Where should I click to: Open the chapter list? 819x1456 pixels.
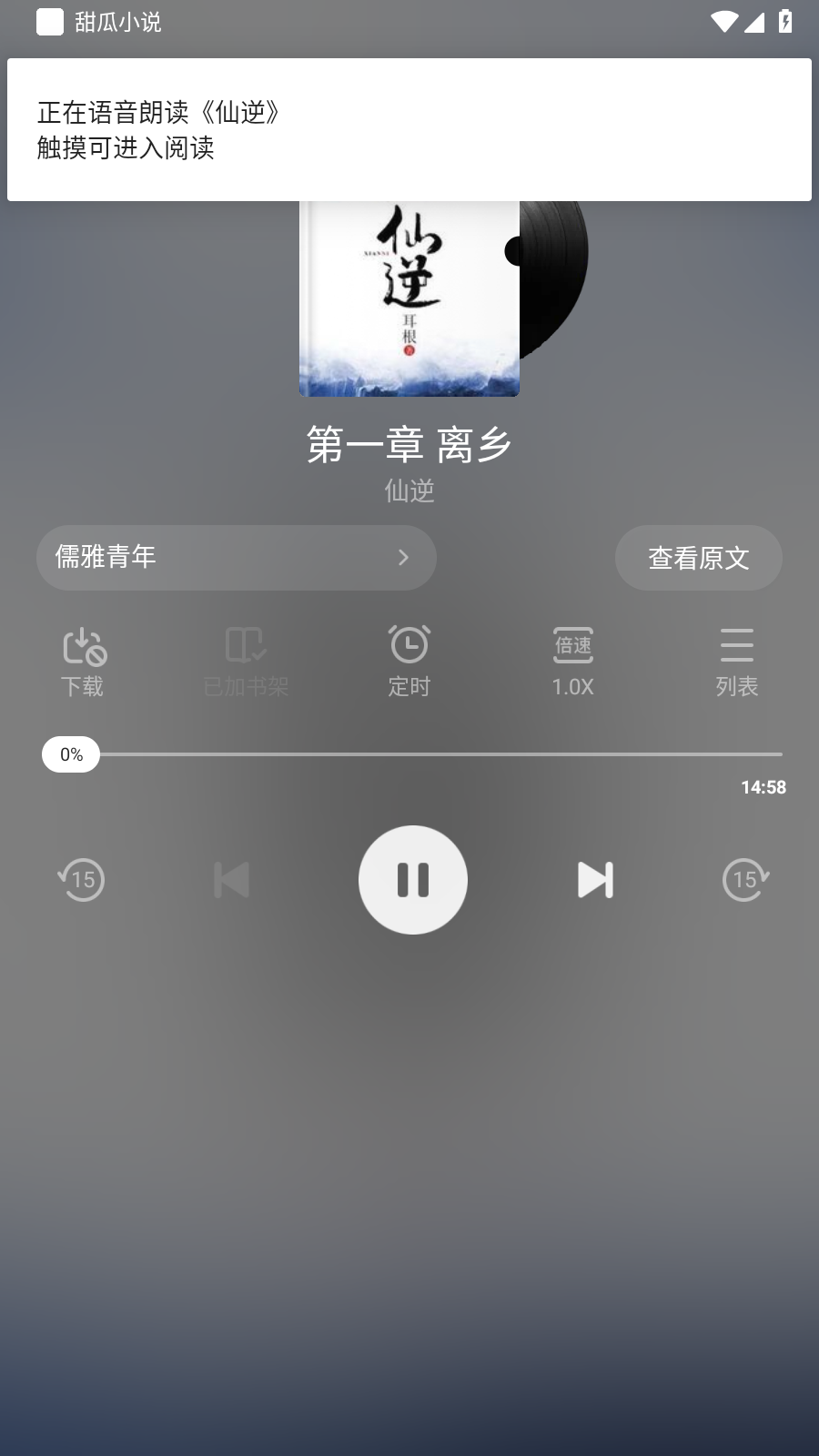pyautogui.click(x=736, y=662)
